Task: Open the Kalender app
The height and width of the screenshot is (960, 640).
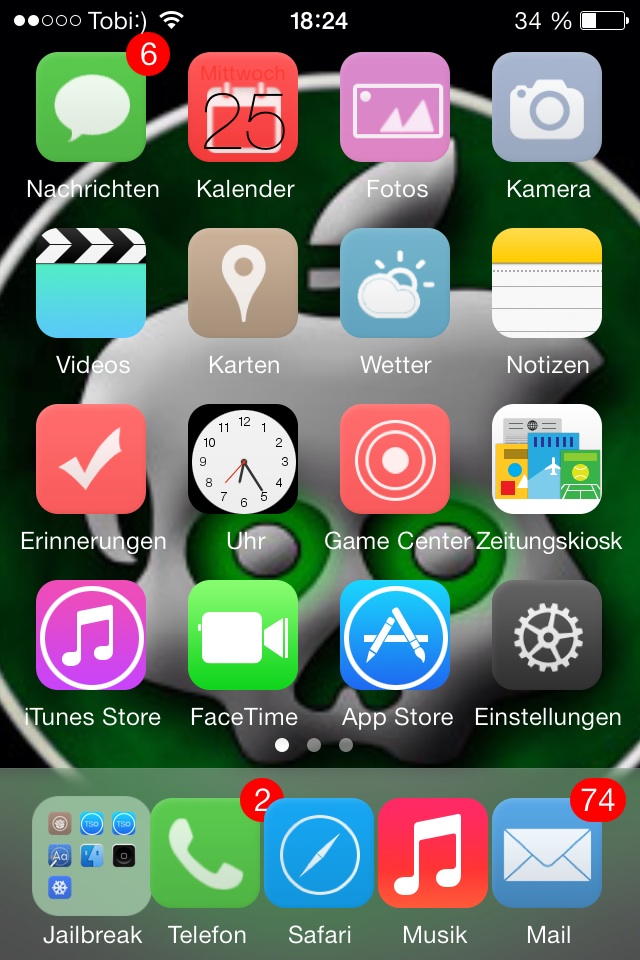Action: (243, 107)
